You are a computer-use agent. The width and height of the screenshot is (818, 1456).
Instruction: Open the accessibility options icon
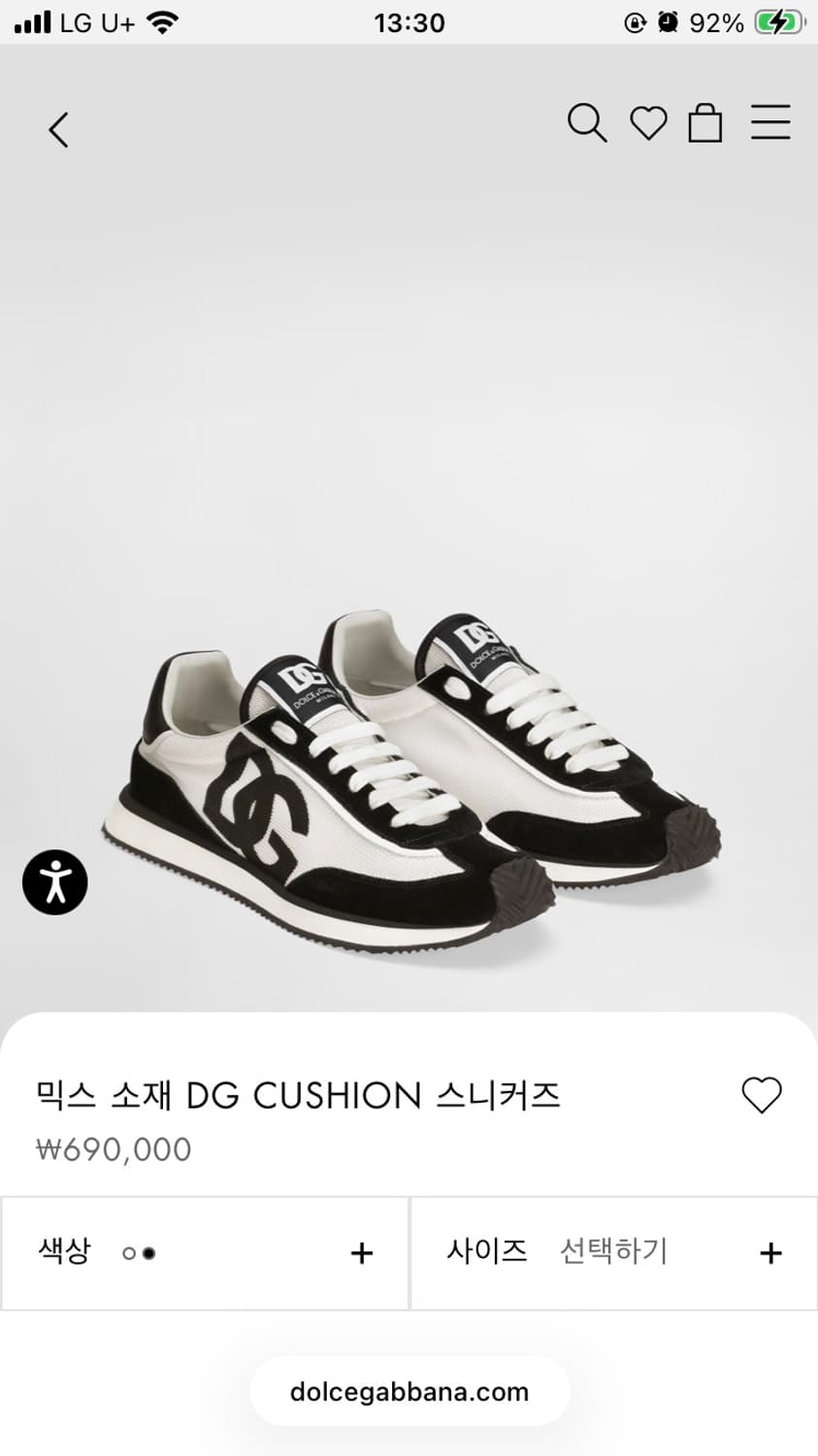click(x=54, y=881)
